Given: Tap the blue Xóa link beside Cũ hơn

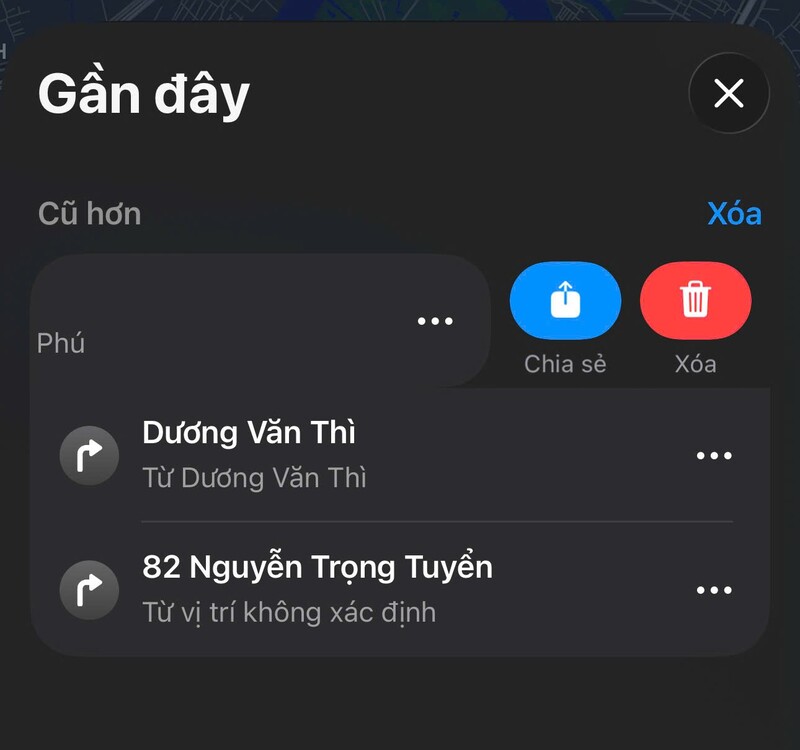Looking at the screenshot, I should coord(734,214).
